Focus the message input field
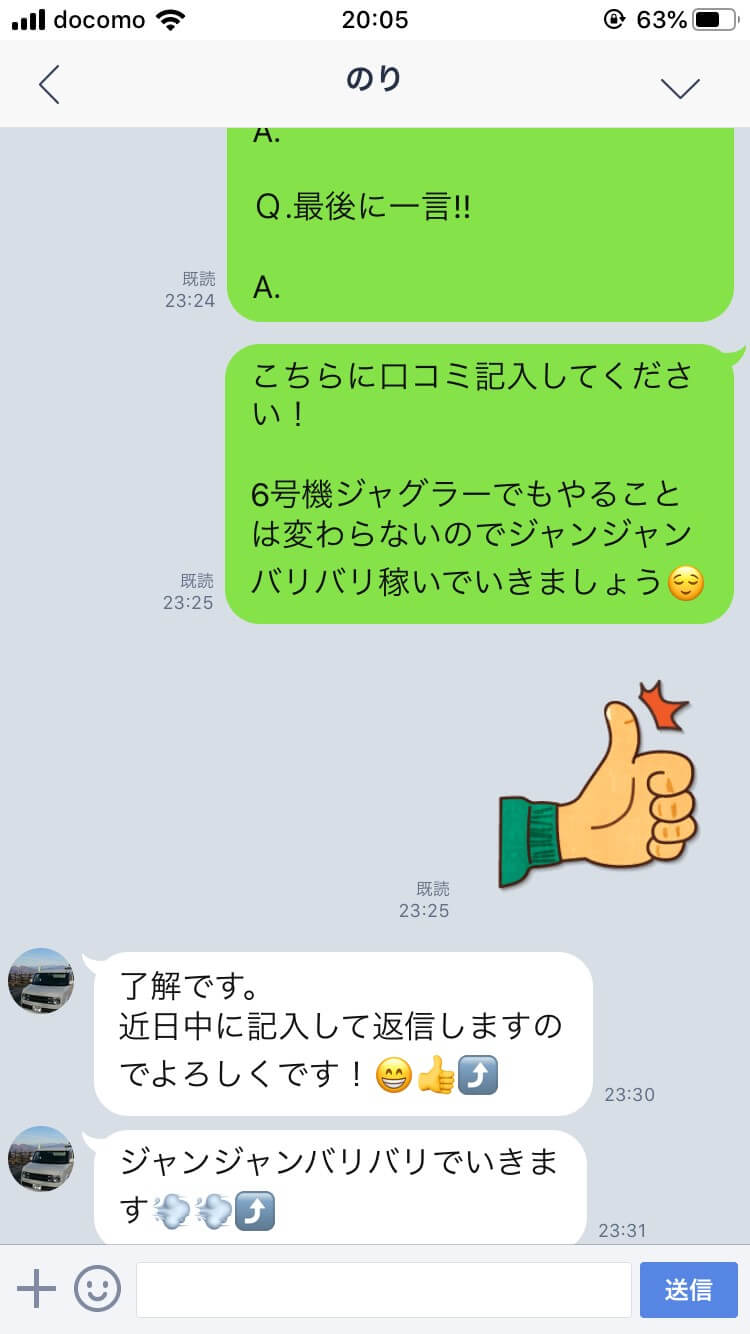Image resolution: width=750 pixels, height=1334 pixels. tap(383, 1289)
